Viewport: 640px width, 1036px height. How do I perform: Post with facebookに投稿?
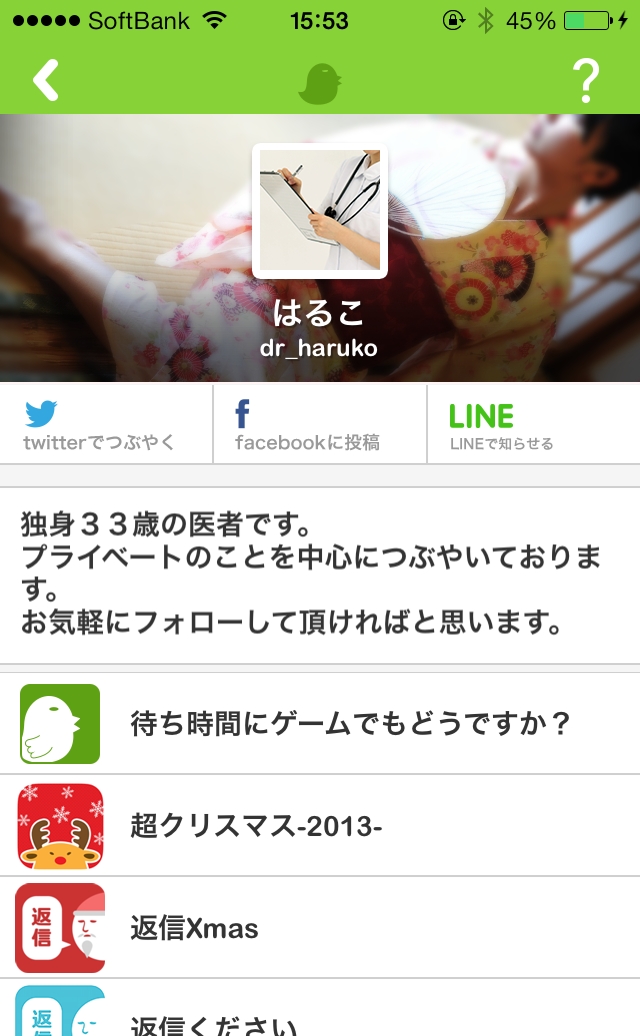click(319, 424)
